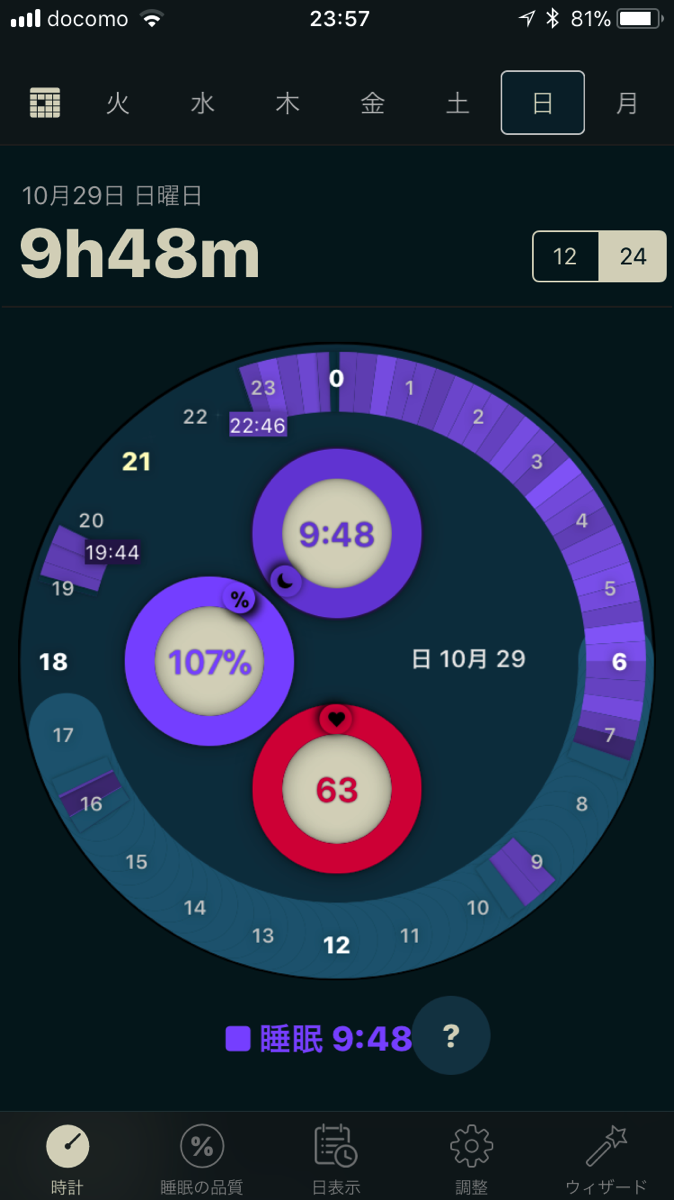Open the calendar grid view icon
The image size is (674, 1200).
(x=45, y=103)
